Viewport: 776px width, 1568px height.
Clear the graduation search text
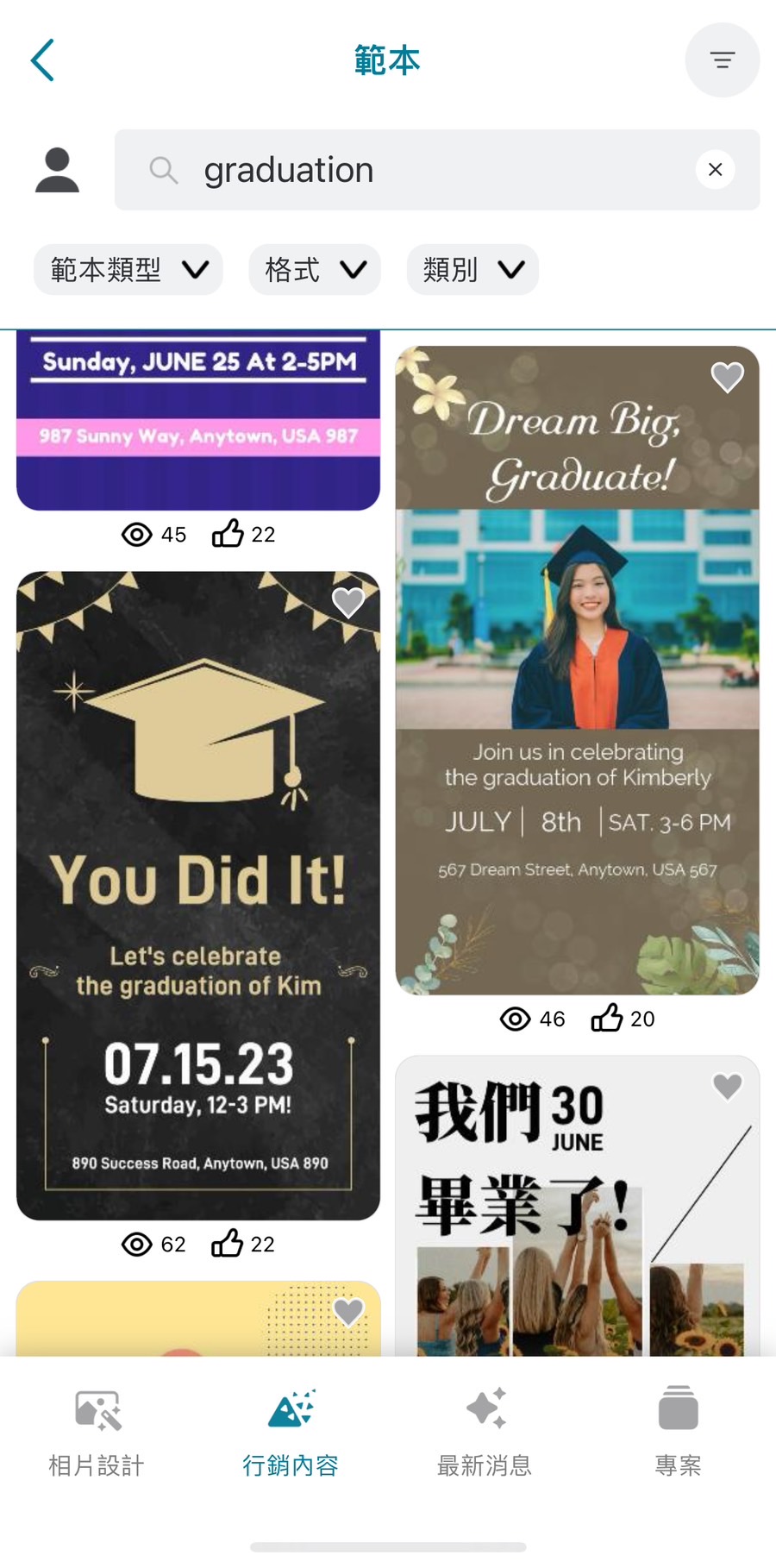(x=715, y=170)
